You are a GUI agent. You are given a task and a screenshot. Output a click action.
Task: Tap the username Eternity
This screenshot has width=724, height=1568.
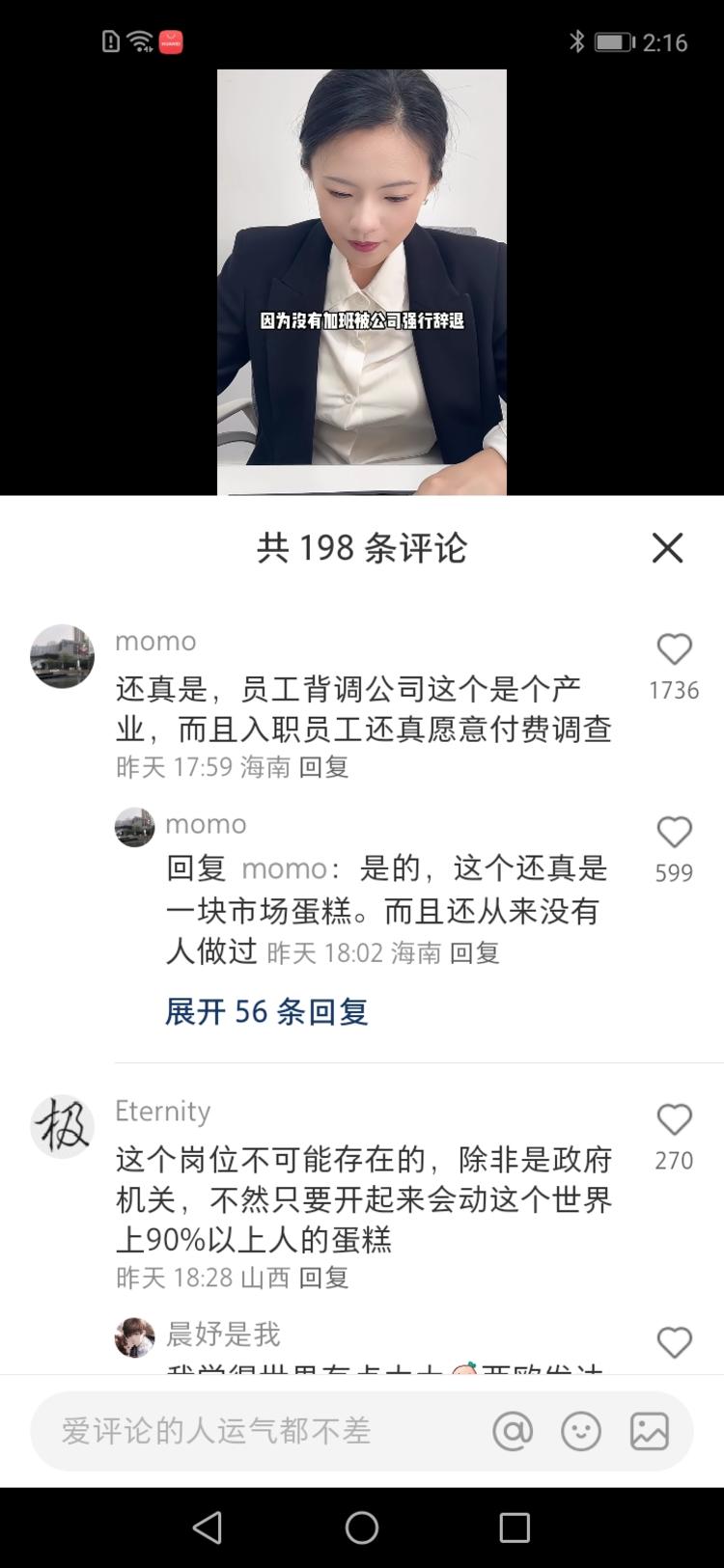pyautogui.click(x=163, y=1112)
